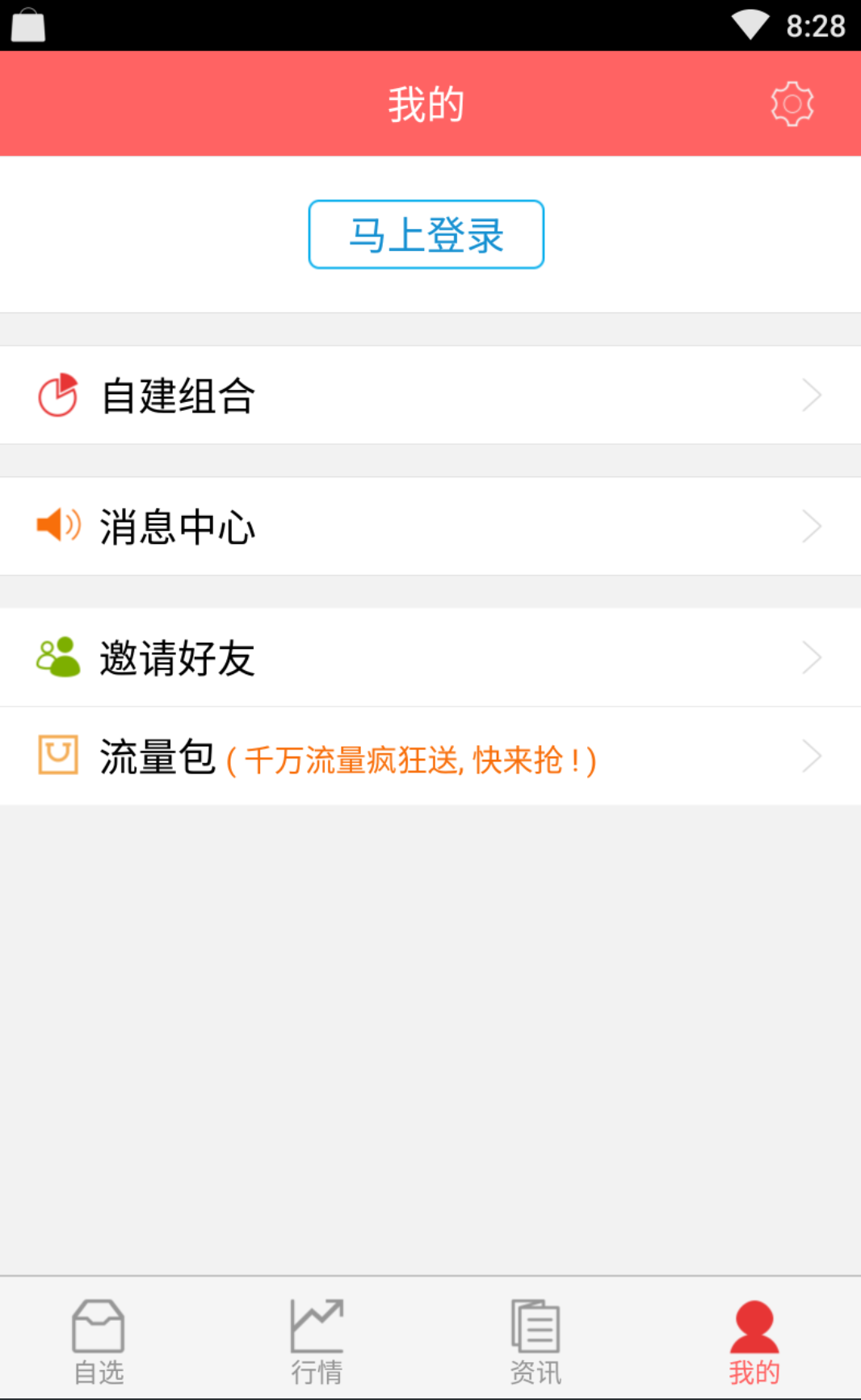Switch to the 资讯 news tab
861x1400 pixels.
point(535,1340)
